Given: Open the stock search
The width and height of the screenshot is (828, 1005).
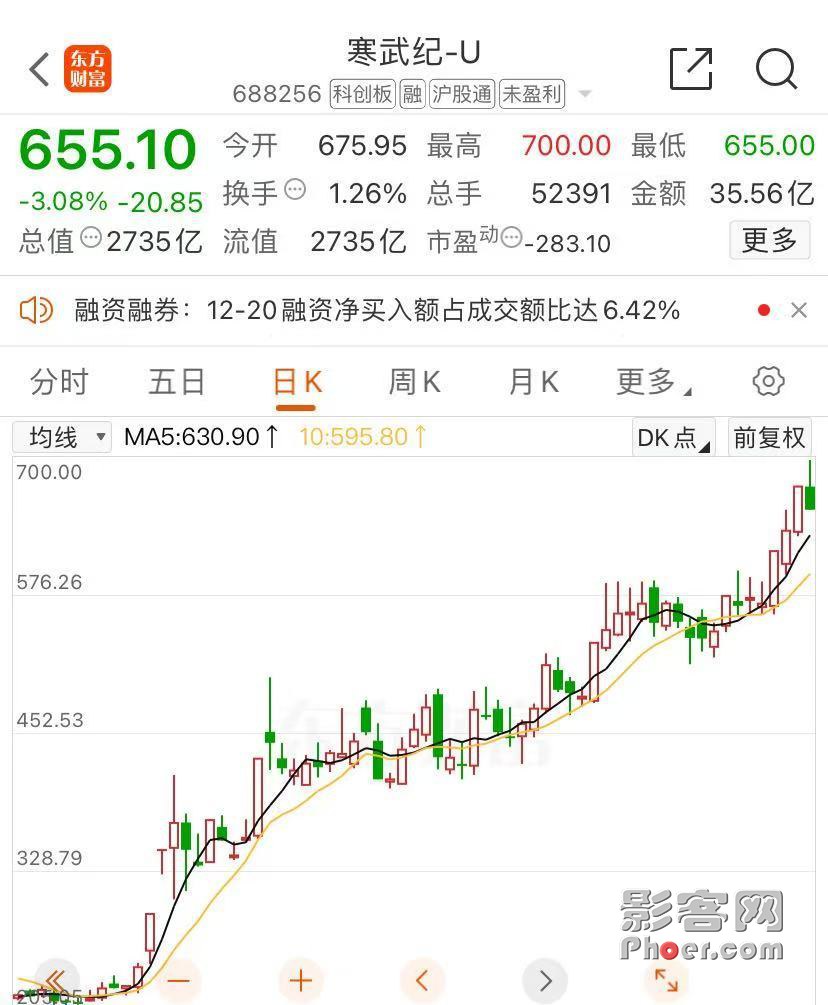Looking at the screenshot, I should coord(776,70).
